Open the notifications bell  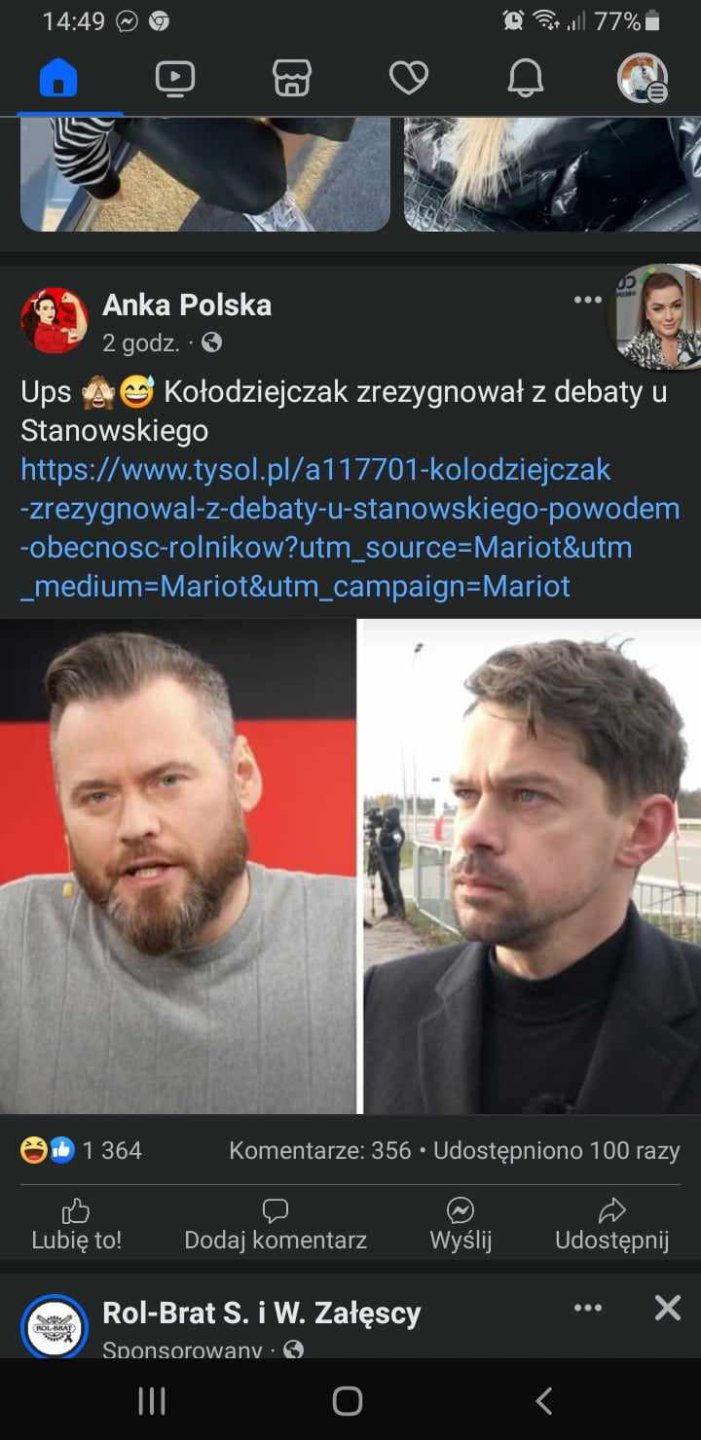[x=525, y=78]
